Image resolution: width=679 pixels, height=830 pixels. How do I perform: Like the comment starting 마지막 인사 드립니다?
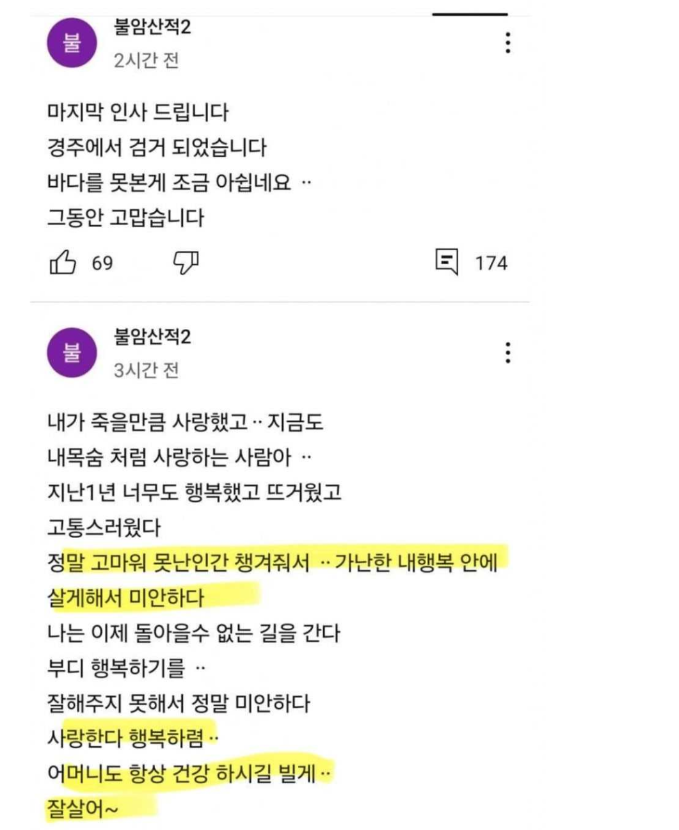(63, 263)
